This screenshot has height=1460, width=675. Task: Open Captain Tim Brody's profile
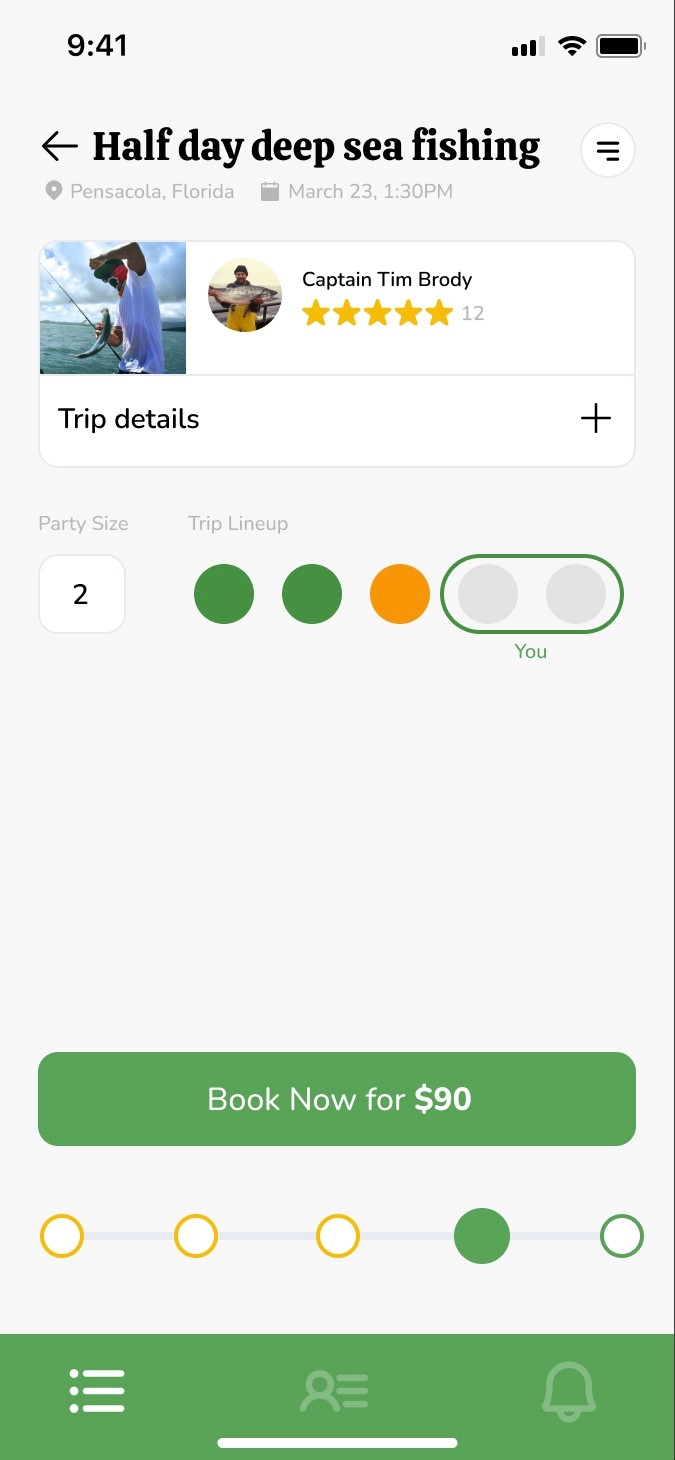coord(387,280)
